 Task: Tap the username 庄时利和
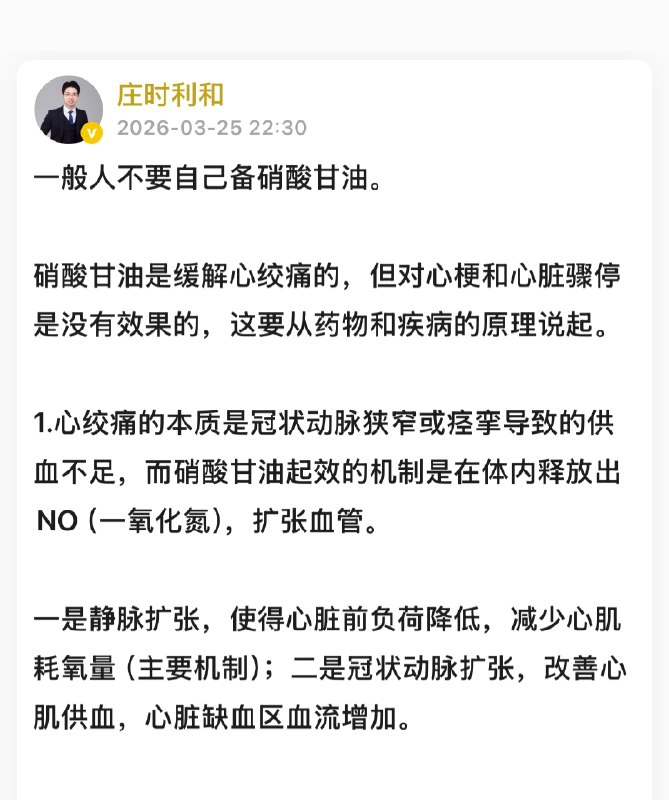click(x=170, y=95)
